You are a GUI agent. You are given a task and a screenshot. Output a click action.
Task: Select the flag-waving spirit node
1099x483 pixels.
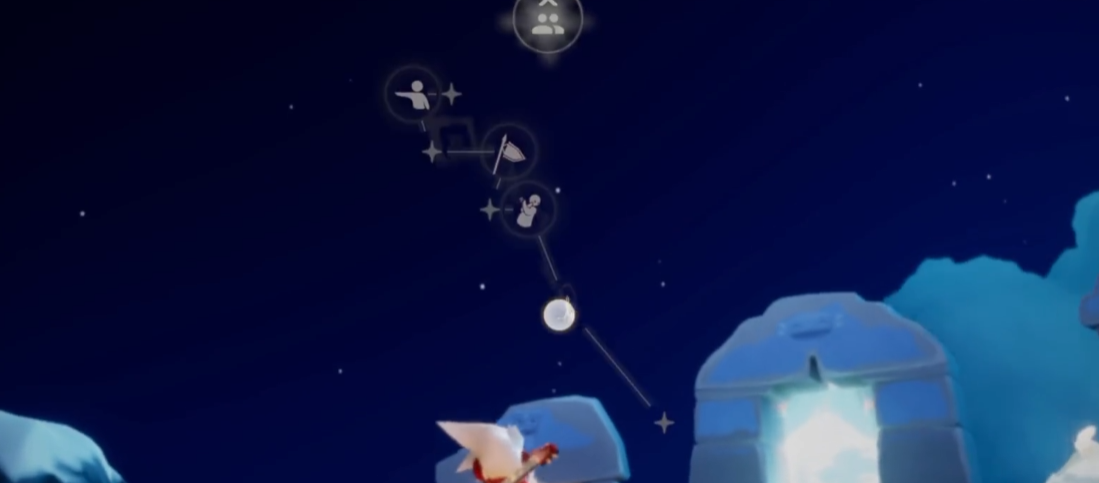click(x=510, y=151)
